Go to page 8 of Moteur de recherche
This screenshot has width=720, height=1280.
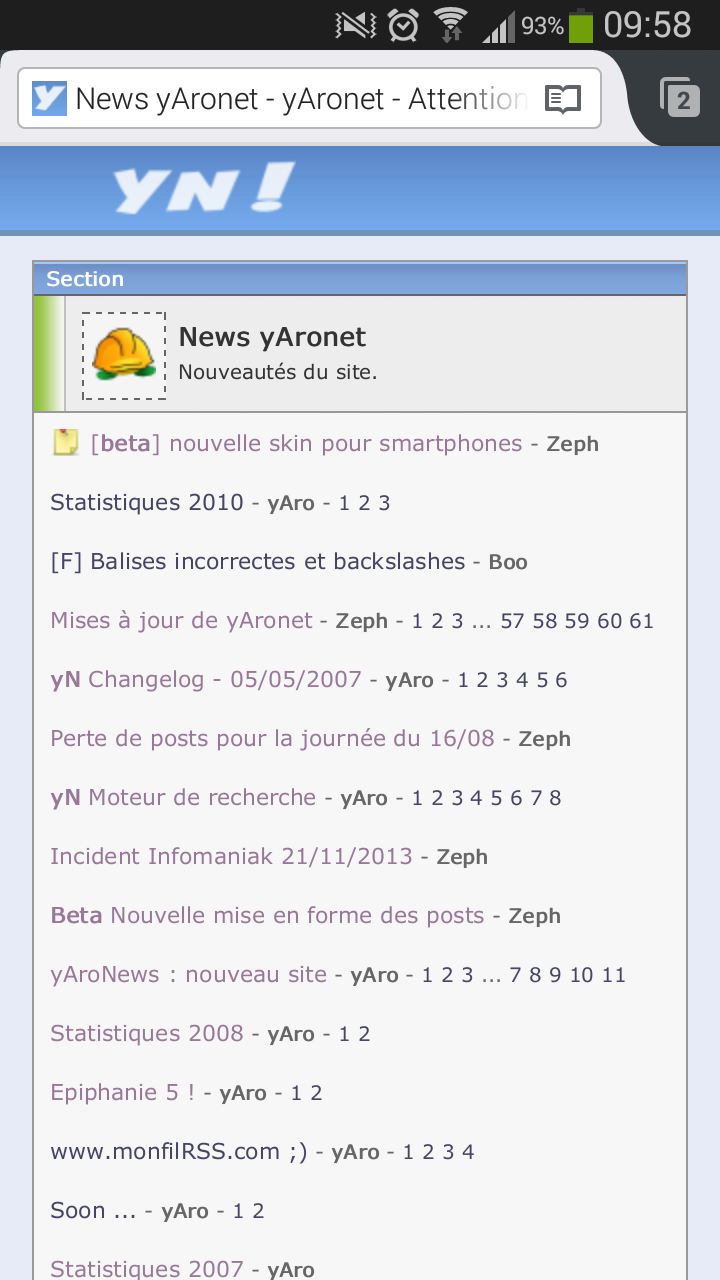point(555,798)
